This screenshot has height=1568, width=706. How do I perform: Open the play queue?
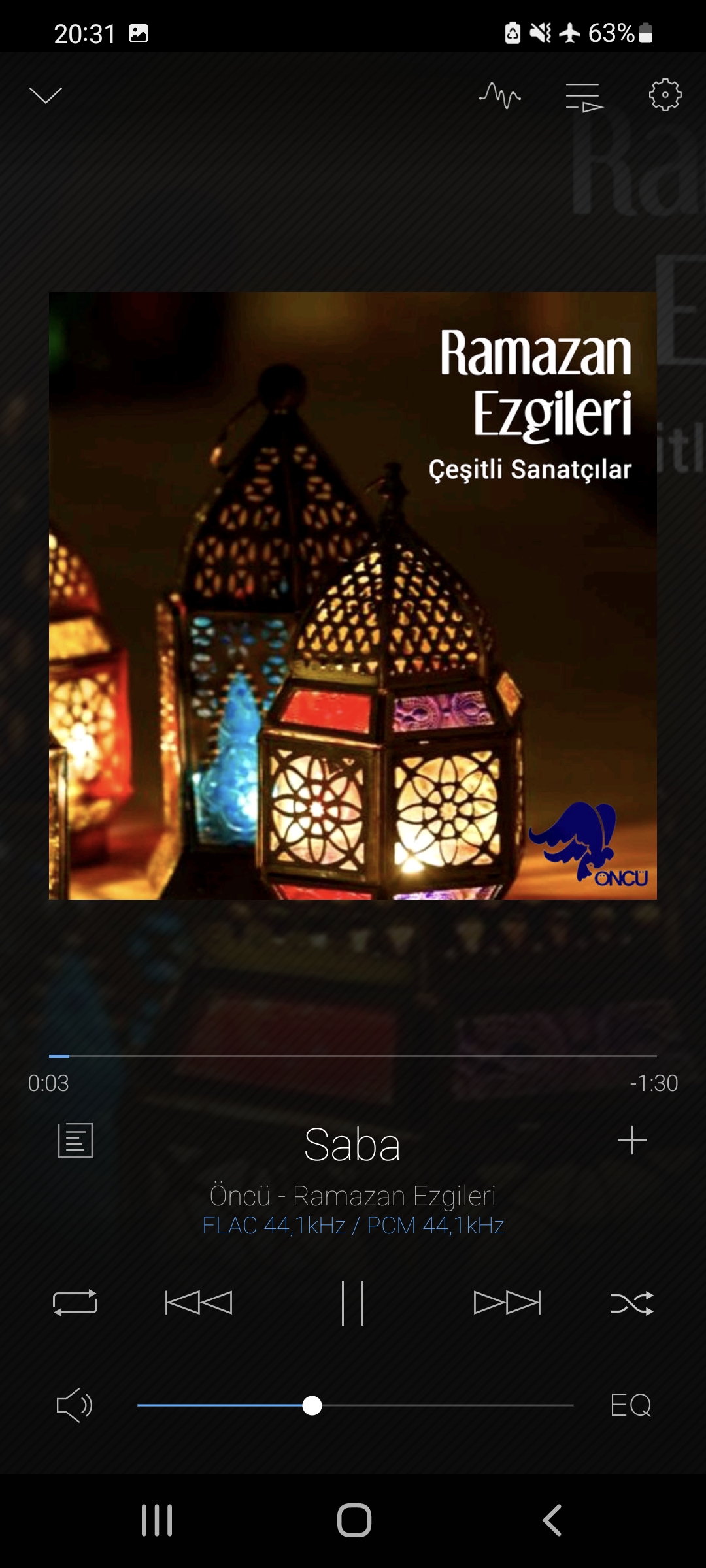coord(583,97)
